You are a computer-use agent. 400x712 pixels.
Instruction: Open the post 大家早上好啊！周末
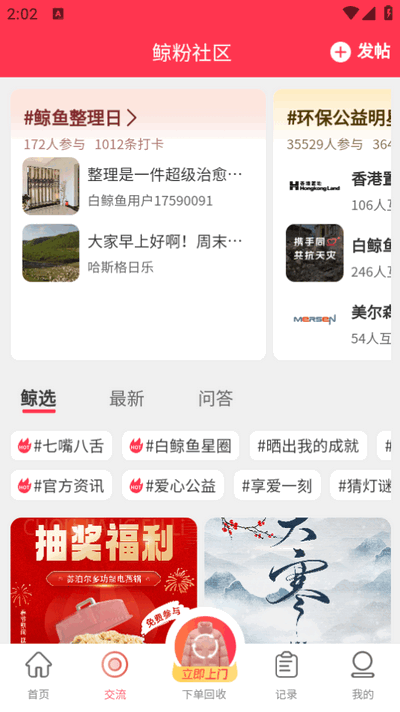138,252
